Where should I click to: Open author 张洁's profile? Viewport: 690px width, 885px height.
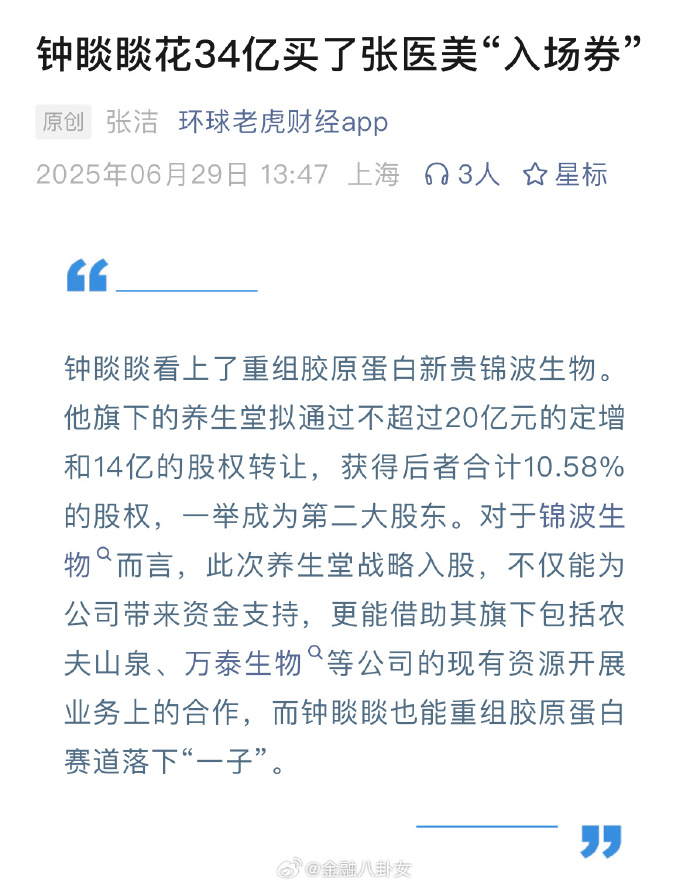(132, 123)
